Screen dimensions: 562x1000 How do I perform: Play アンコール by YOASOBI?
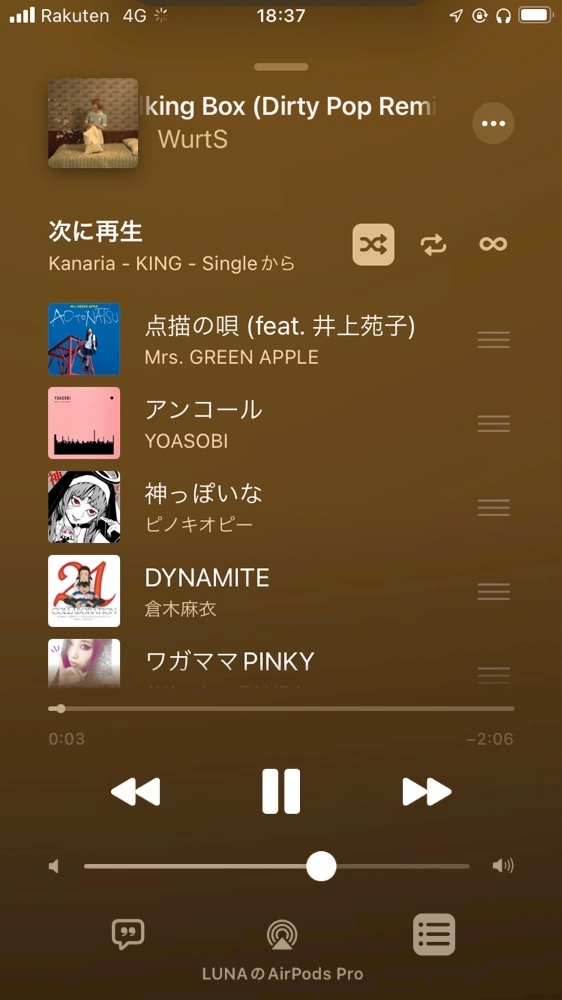(x=281, y=423)
